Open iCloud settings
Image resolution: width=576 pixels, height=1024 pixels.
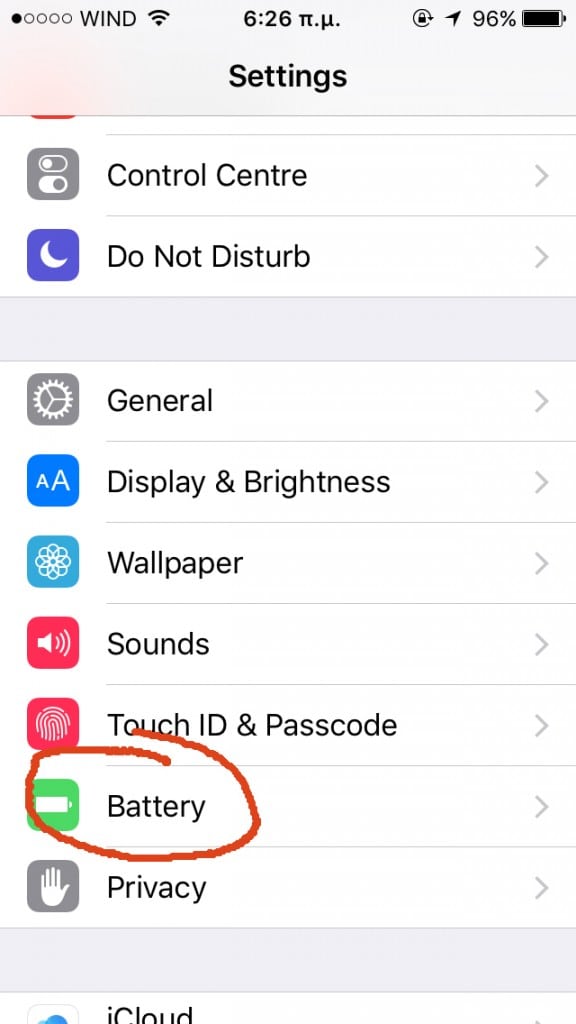[x=288, y=1008]
